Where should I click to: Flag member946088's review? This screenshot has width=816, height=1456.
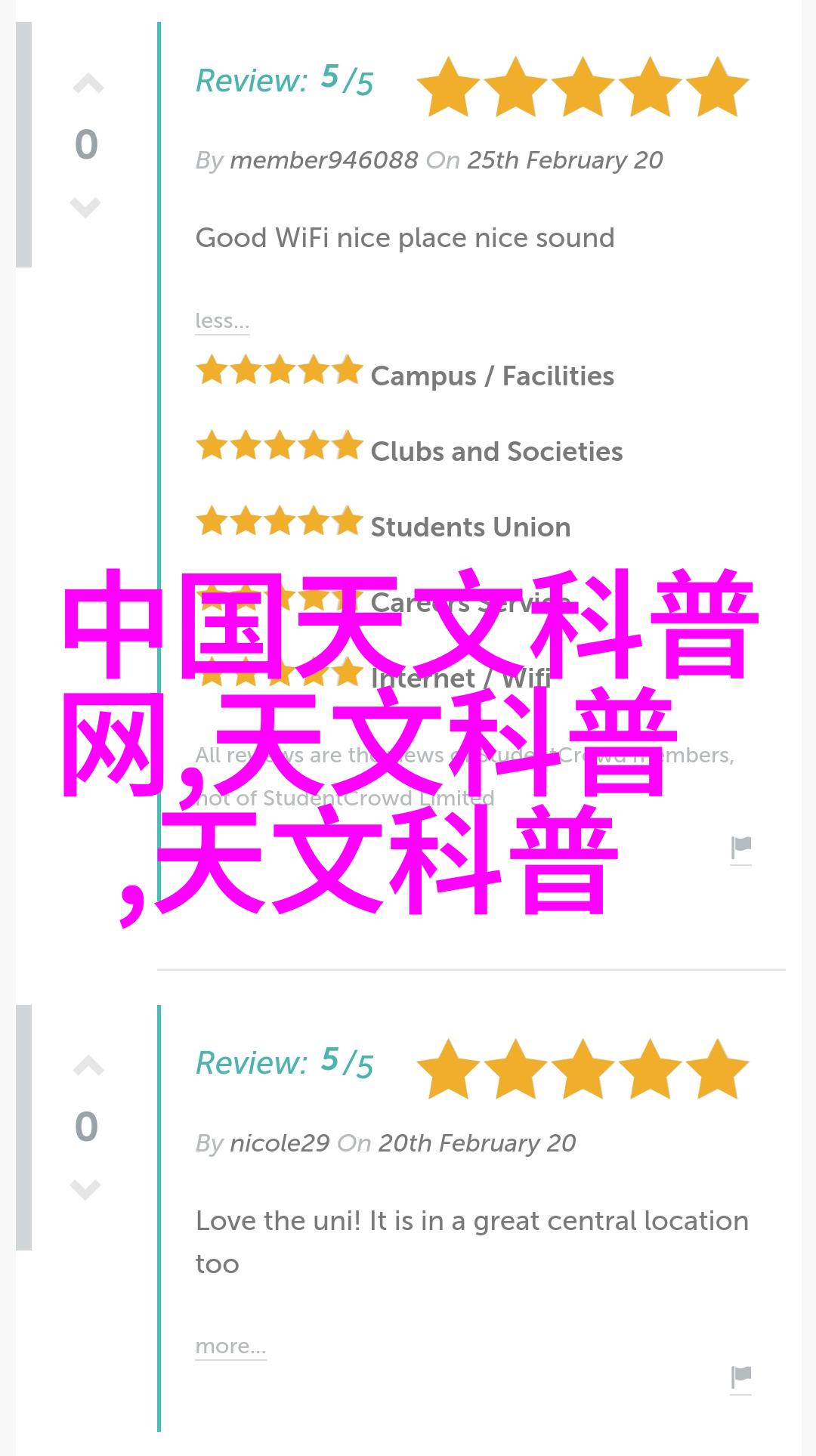[740, 848]
